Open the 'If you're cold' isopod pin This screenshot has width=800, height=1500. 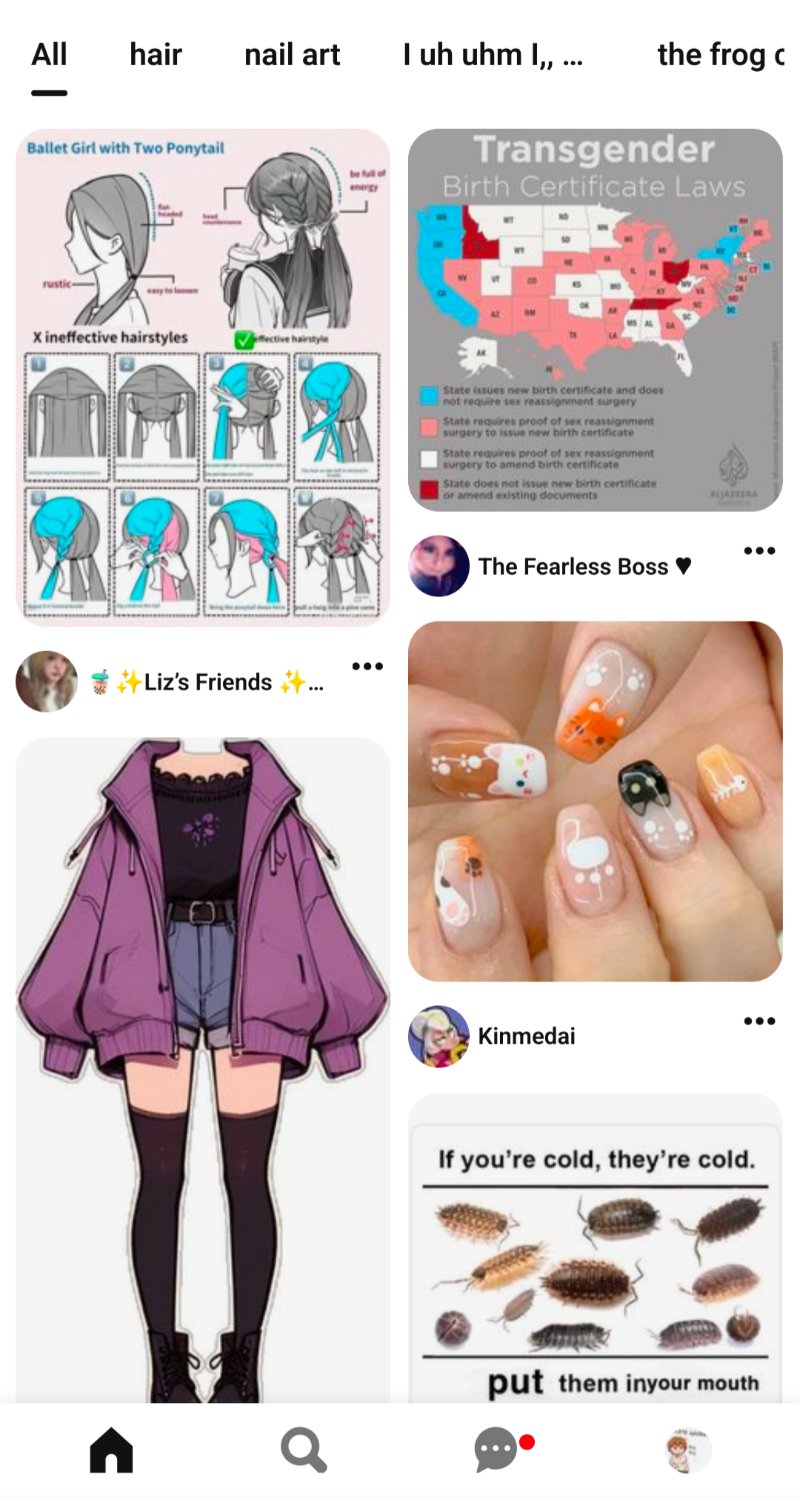(595, 1250)
